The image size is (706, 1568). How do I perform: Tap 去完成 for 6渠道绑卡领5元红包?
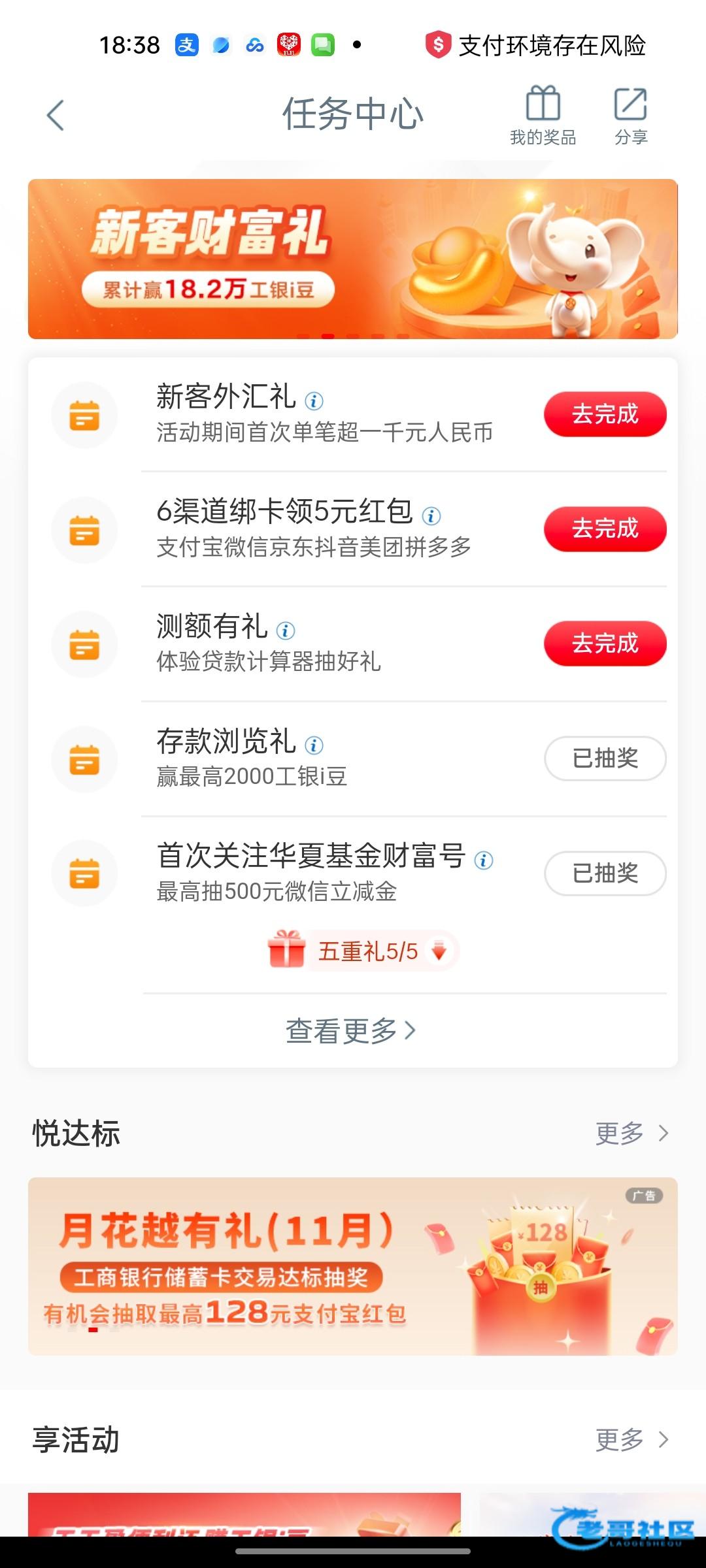(605, 529)
